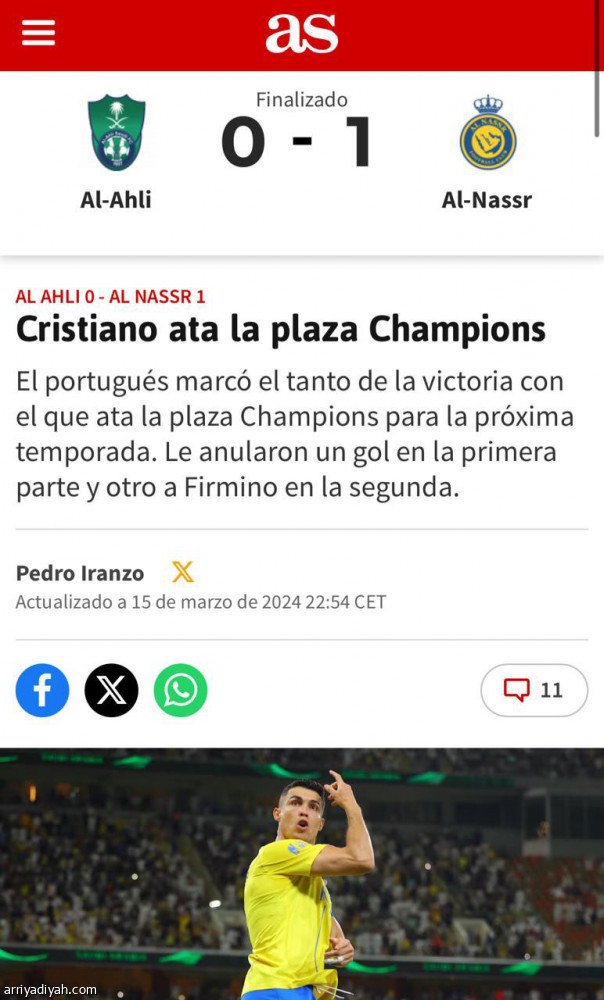Go to the AS home page logo

tap(302, 34)
